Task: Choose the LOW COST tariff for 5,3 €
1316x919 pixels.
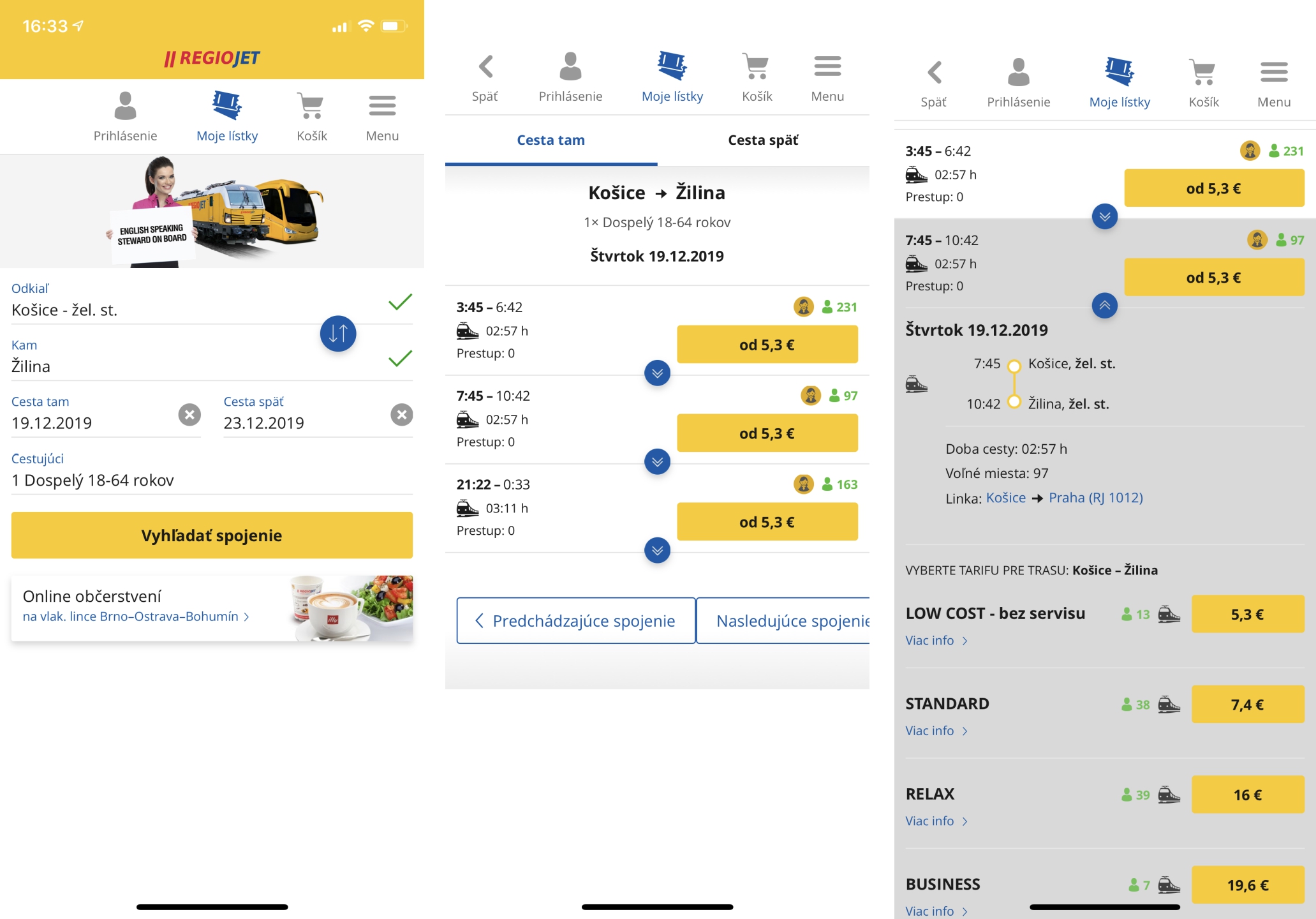Action: [1247, 614]
